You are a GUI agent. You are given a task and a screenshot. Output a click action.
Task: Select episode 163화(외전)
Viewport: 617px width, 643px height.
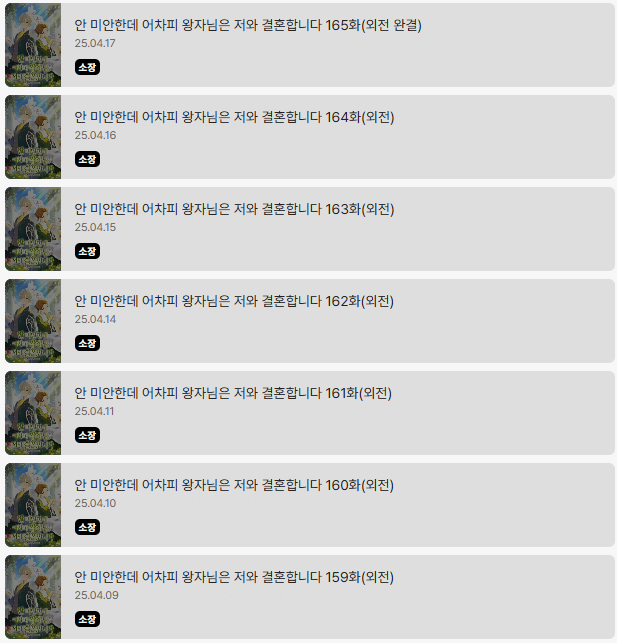(235, 210)
